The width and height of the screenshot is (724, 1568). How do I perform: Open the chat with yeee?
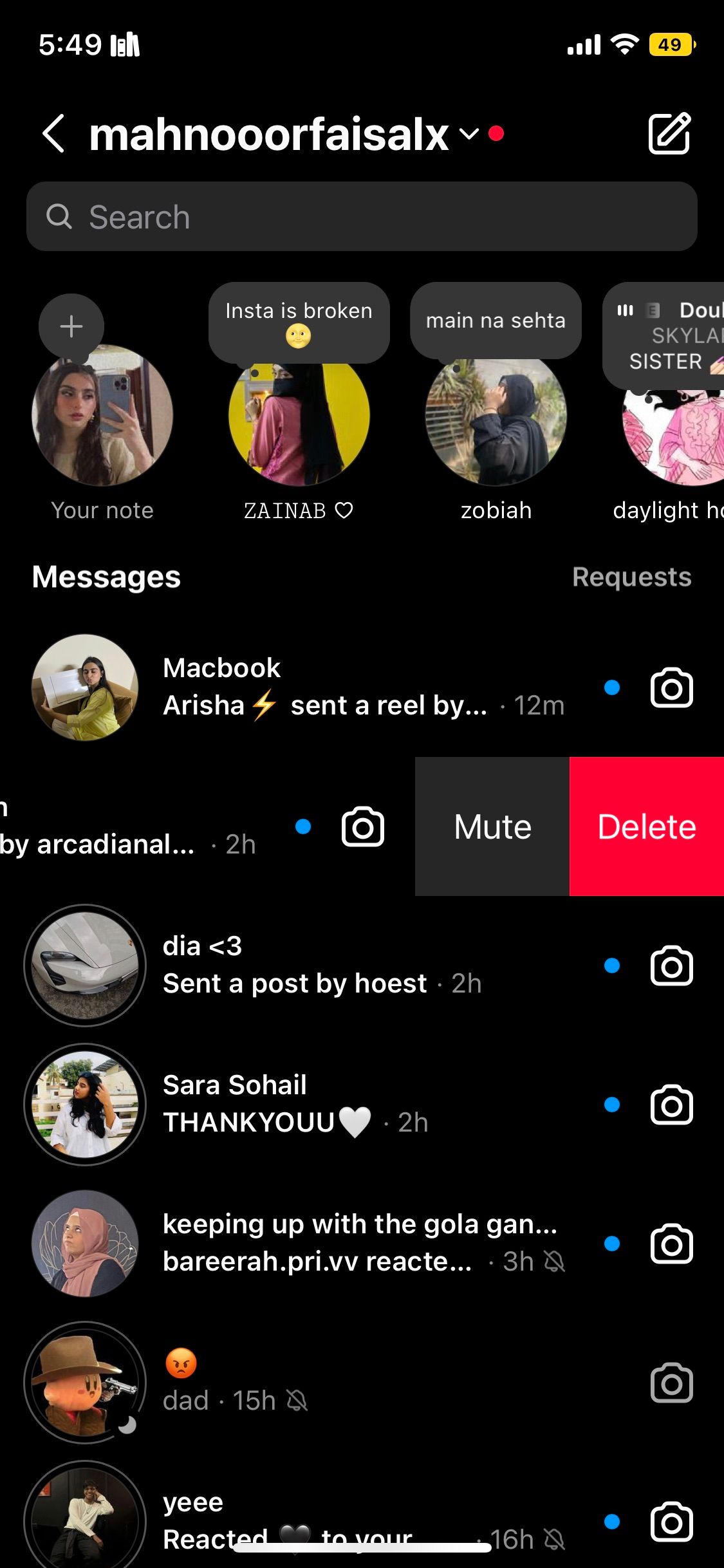coord(322,1519)
